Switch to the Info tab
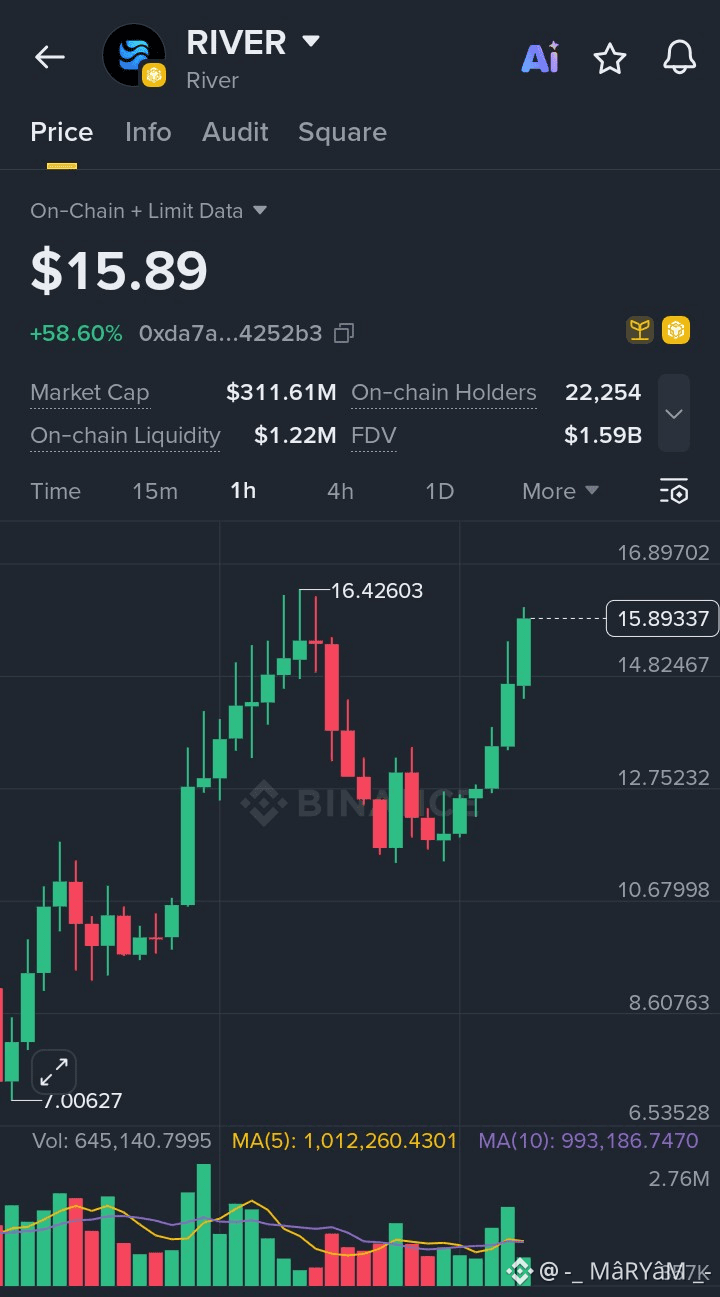The height and width of the screenshot is (1297, 720). [148, 132]
